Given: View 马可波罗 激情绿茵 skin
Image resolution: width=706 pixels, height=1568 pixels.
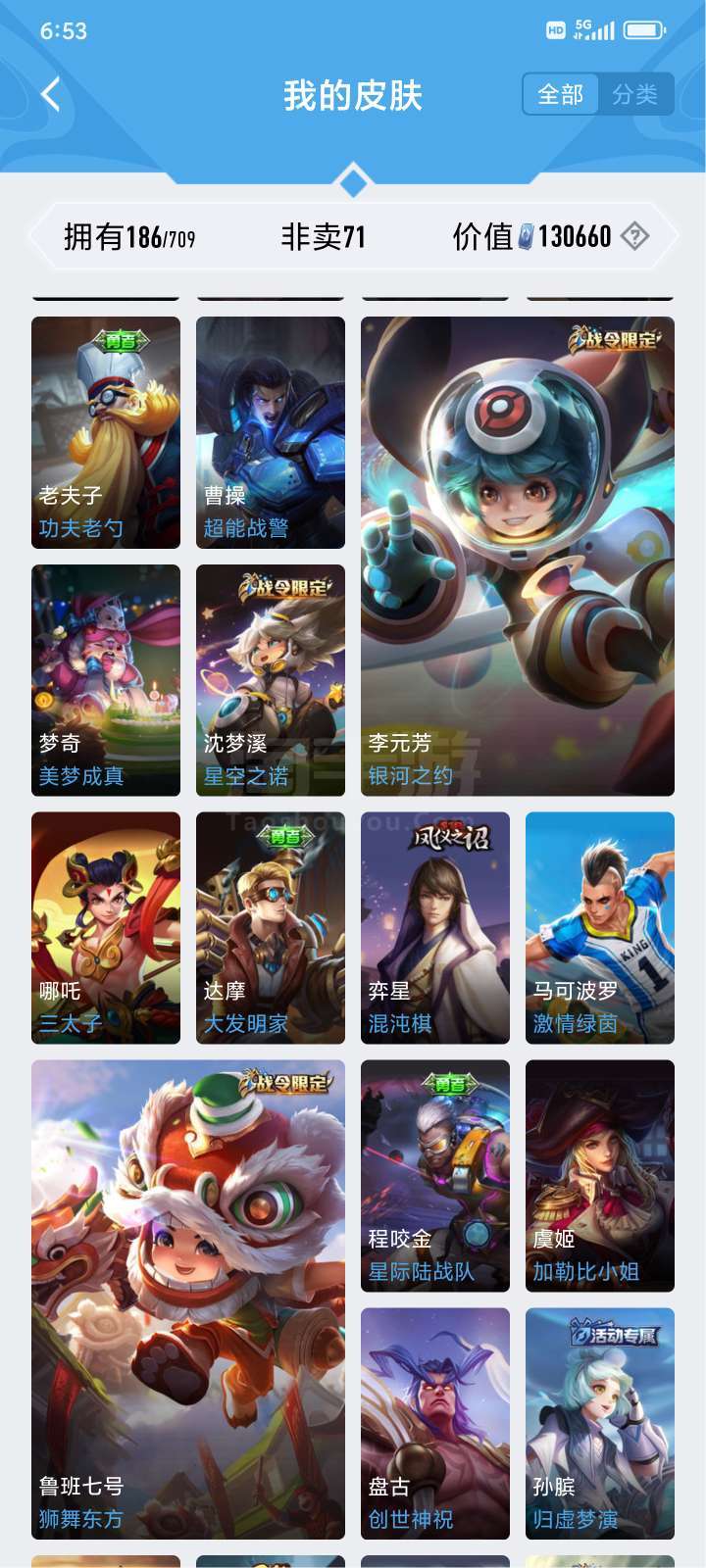Looking at the screenshot, I should [x=600, y=928].
